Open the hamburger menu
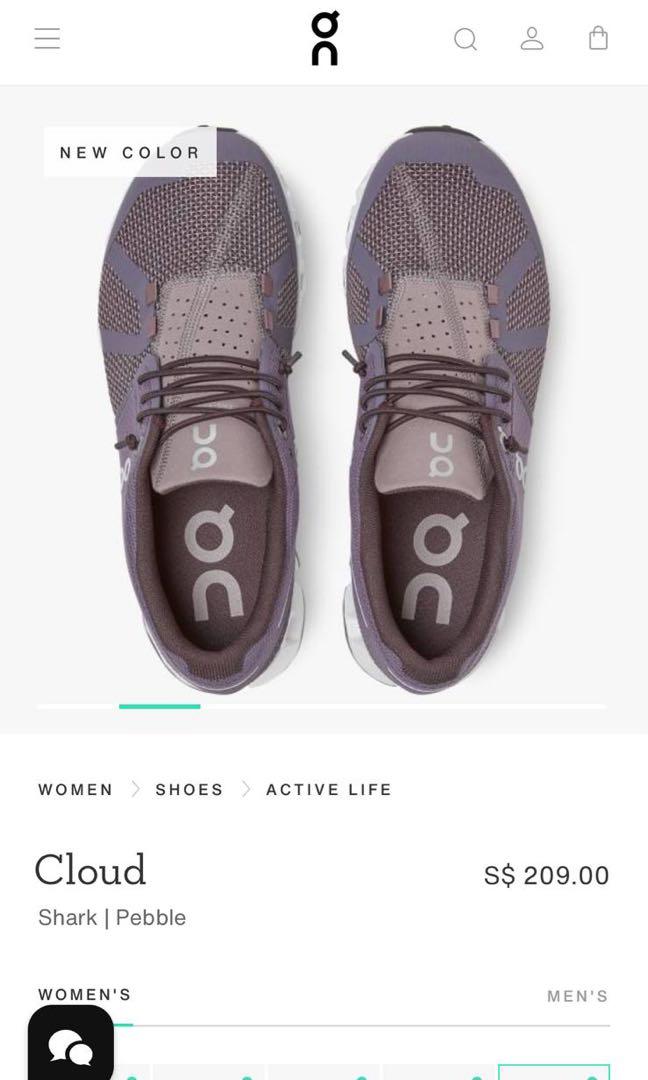Viewport: 648px width, 1080px height. point(47,39)
